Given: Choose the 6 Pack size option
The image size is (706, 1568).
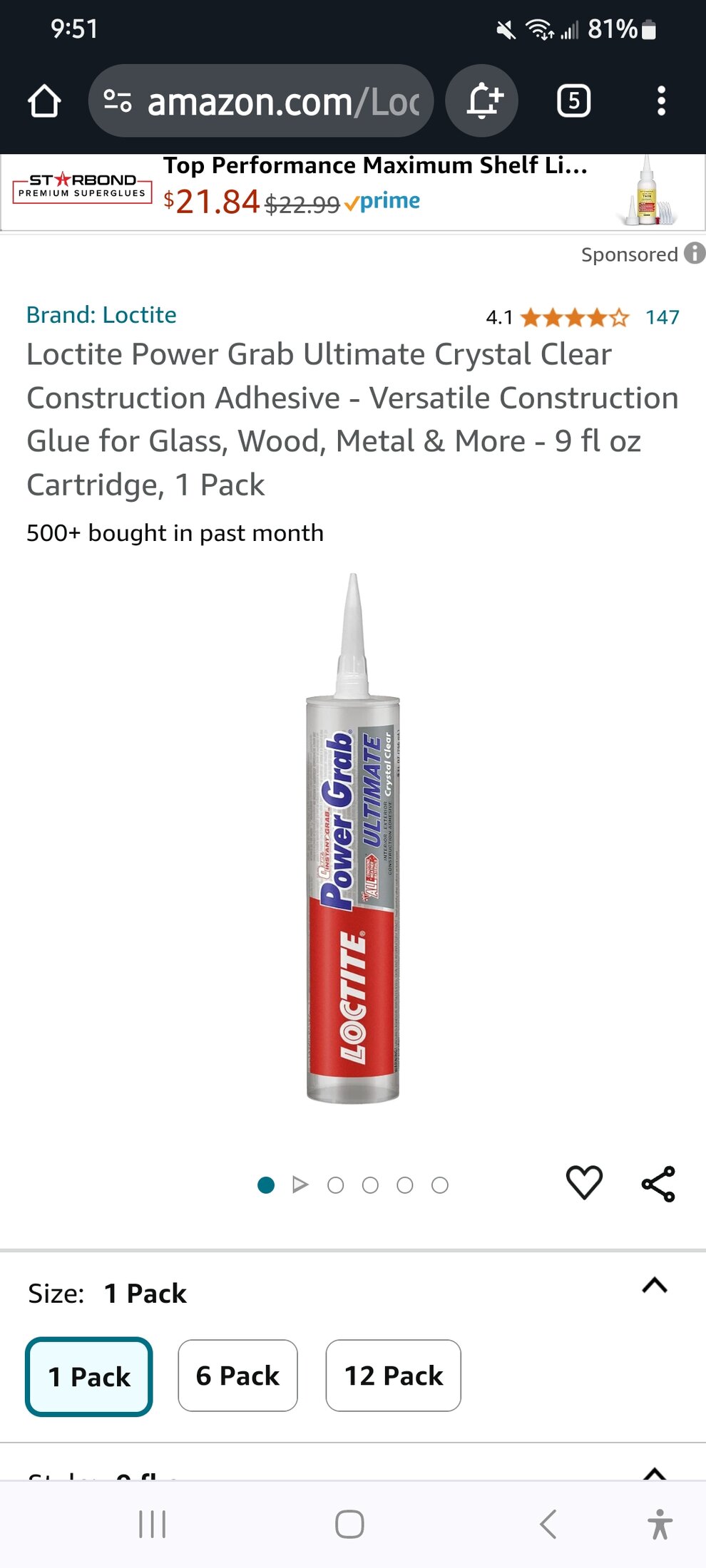Looking at the screenshot, I should (x=237, y=1376).
